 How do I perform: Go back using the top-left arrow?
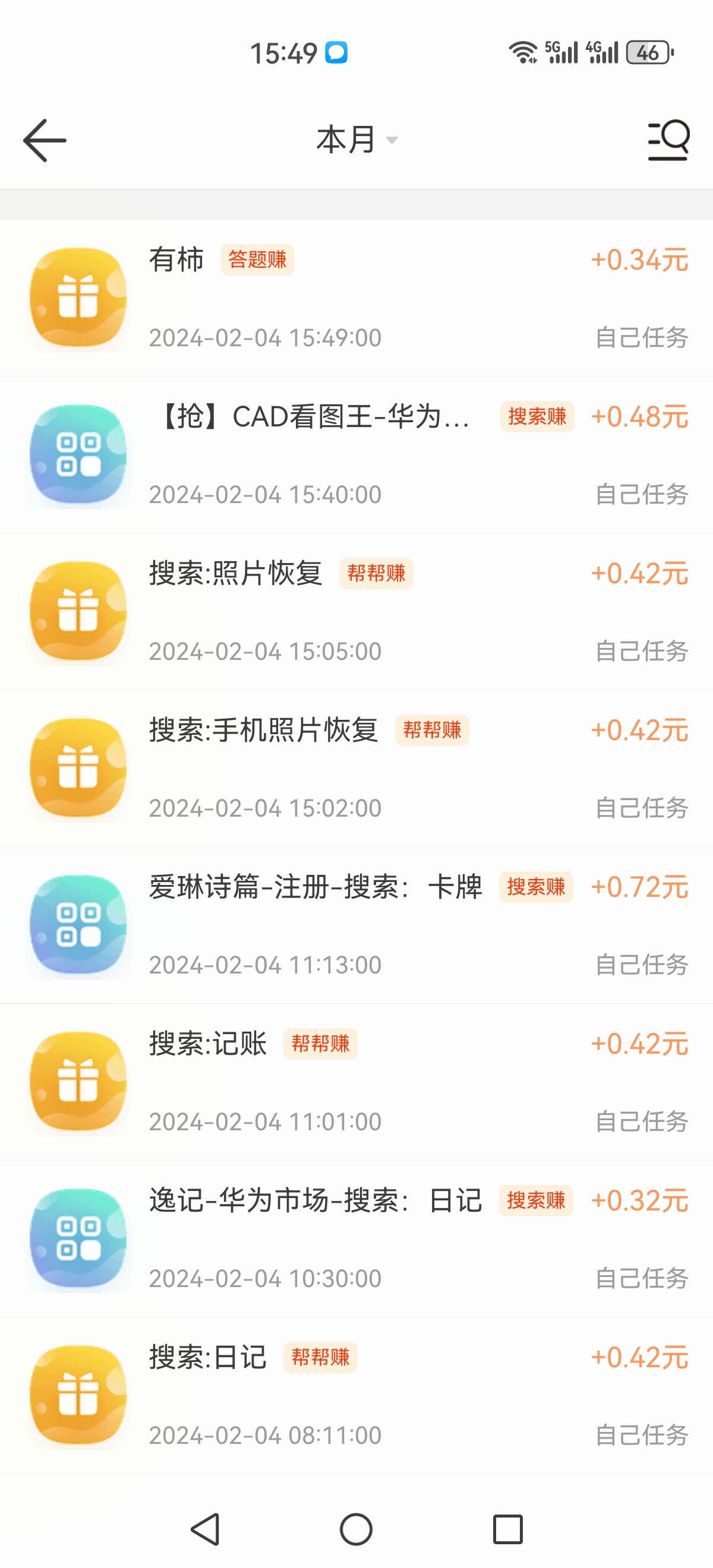(x=45, y=141)
